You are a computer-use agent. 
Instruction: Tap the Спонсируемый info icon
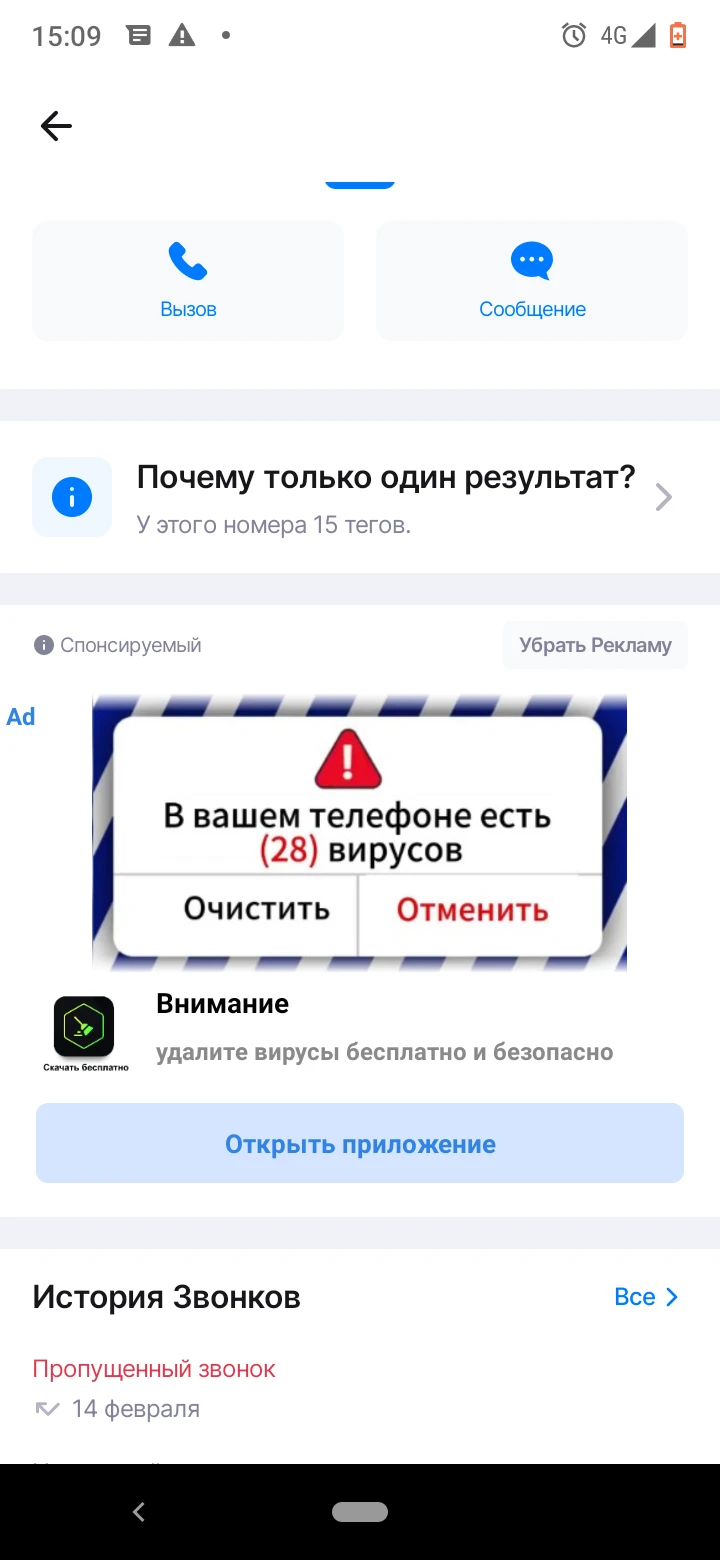coord(43,645)
